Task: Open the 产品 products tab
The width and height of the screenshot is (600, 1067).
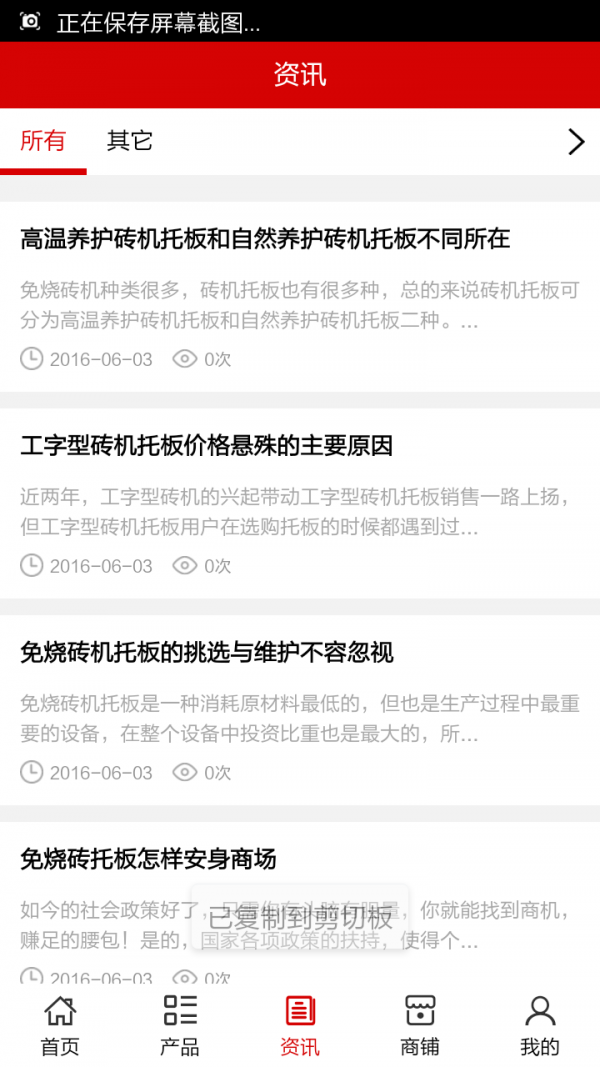Action: pos(180,1025)
